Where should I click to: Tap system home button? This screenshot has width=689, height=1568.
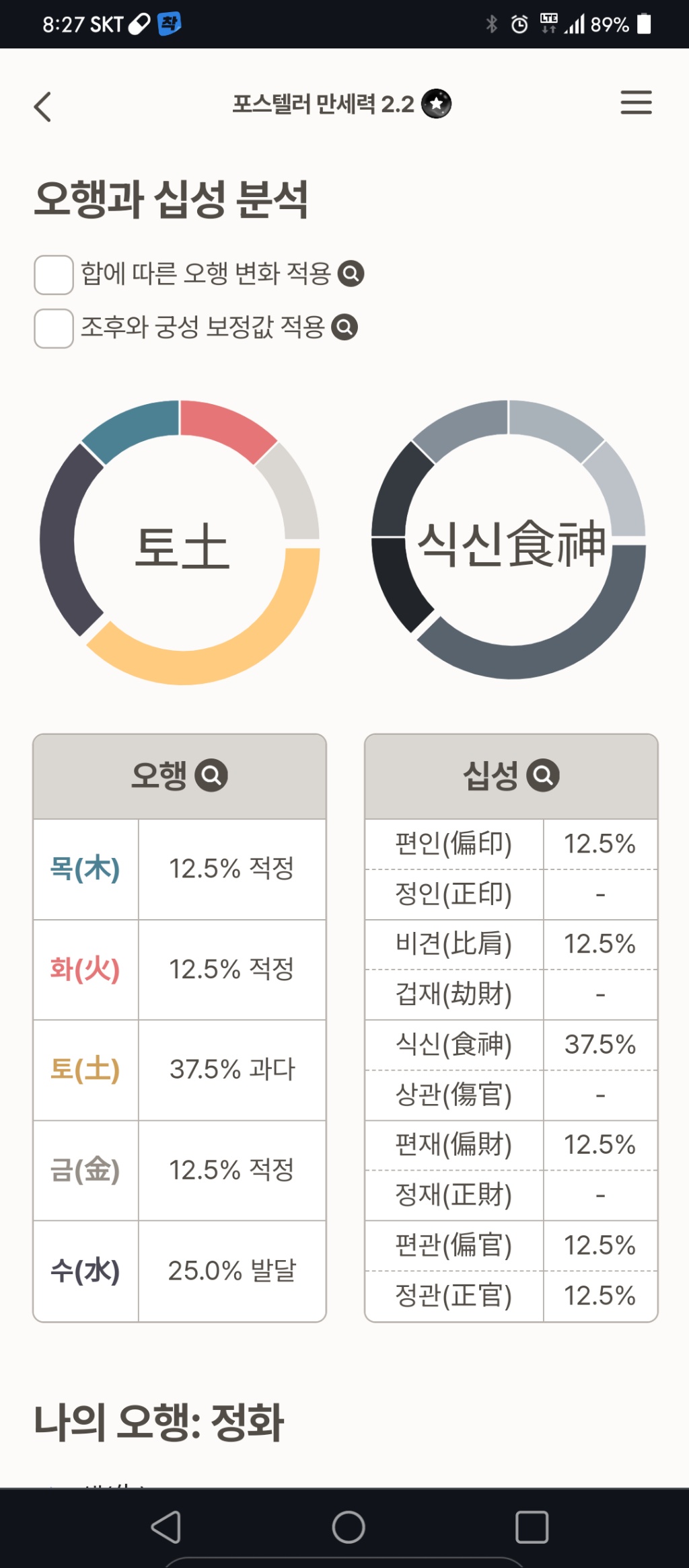[349, 1526]
